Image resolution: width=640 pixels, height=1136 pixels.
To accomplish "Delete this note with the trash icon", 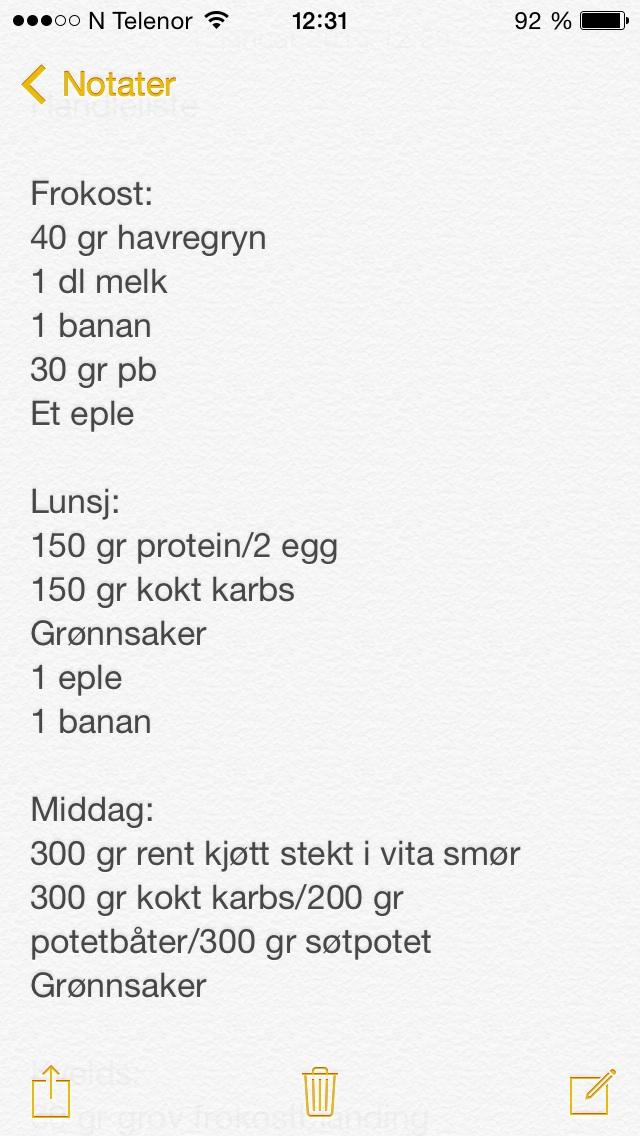I will [x=320, y=1092].
